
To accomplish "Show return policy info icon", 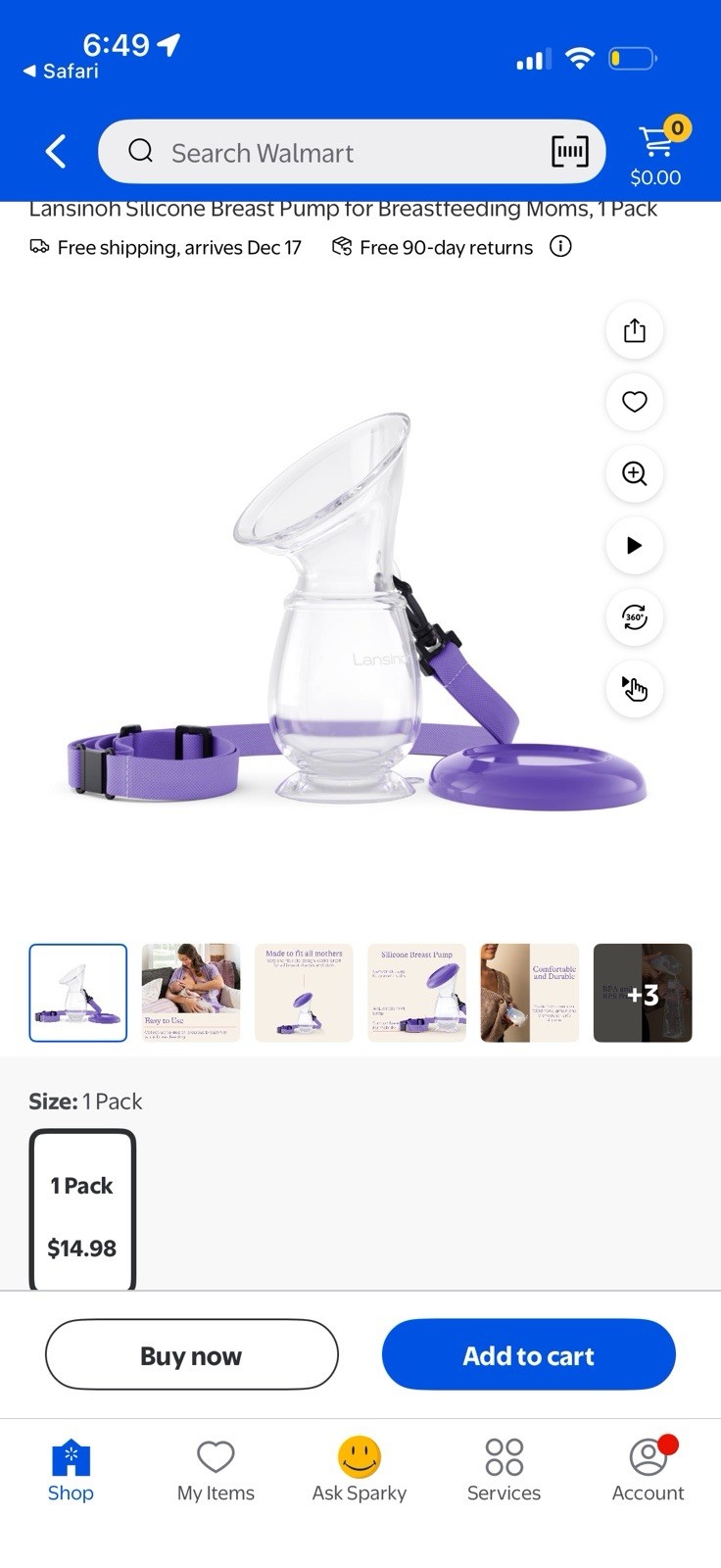I will coord(560,247).
